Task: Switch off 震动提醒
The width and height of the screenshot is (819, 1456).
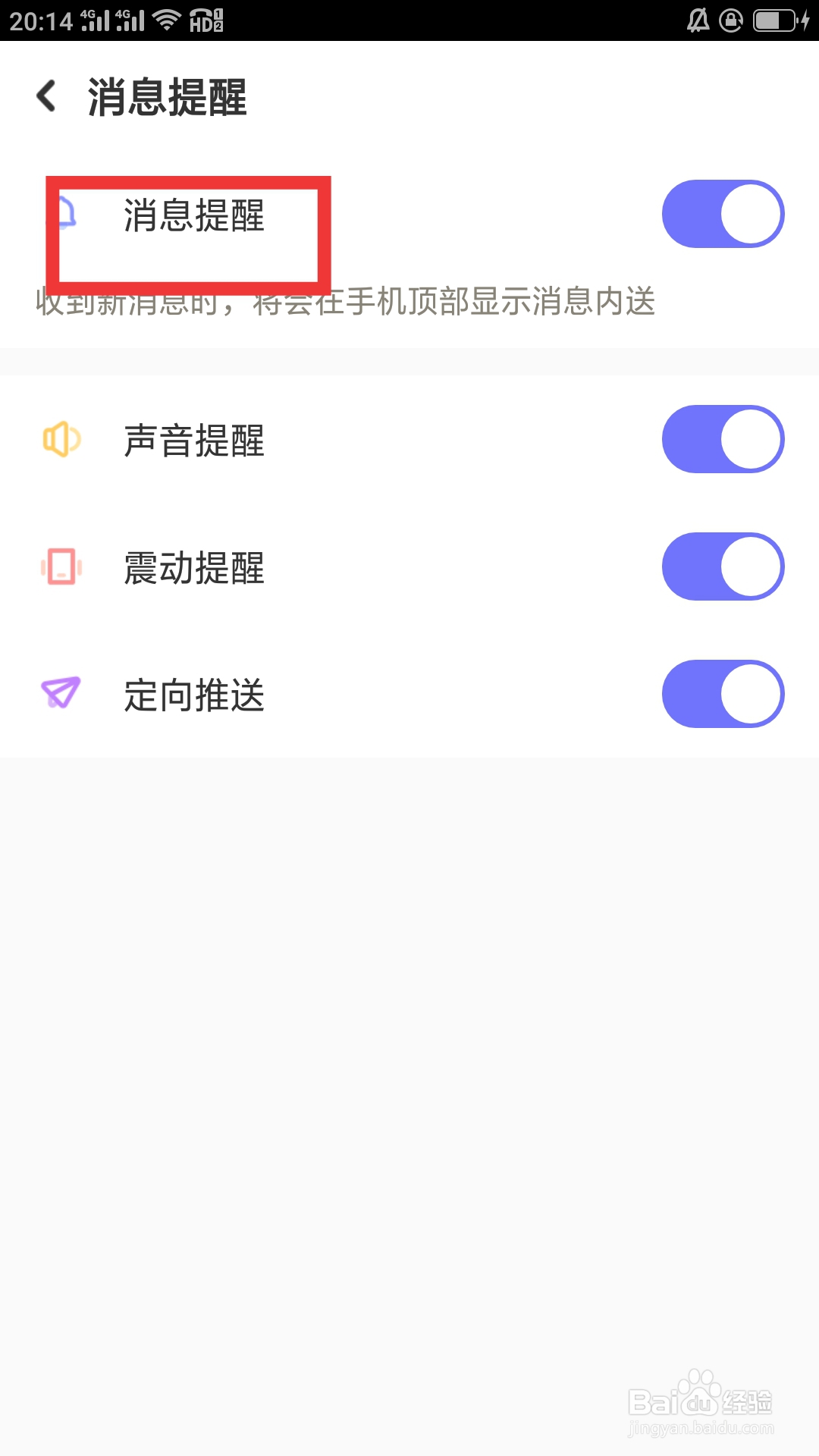Action: coord(722,566)
